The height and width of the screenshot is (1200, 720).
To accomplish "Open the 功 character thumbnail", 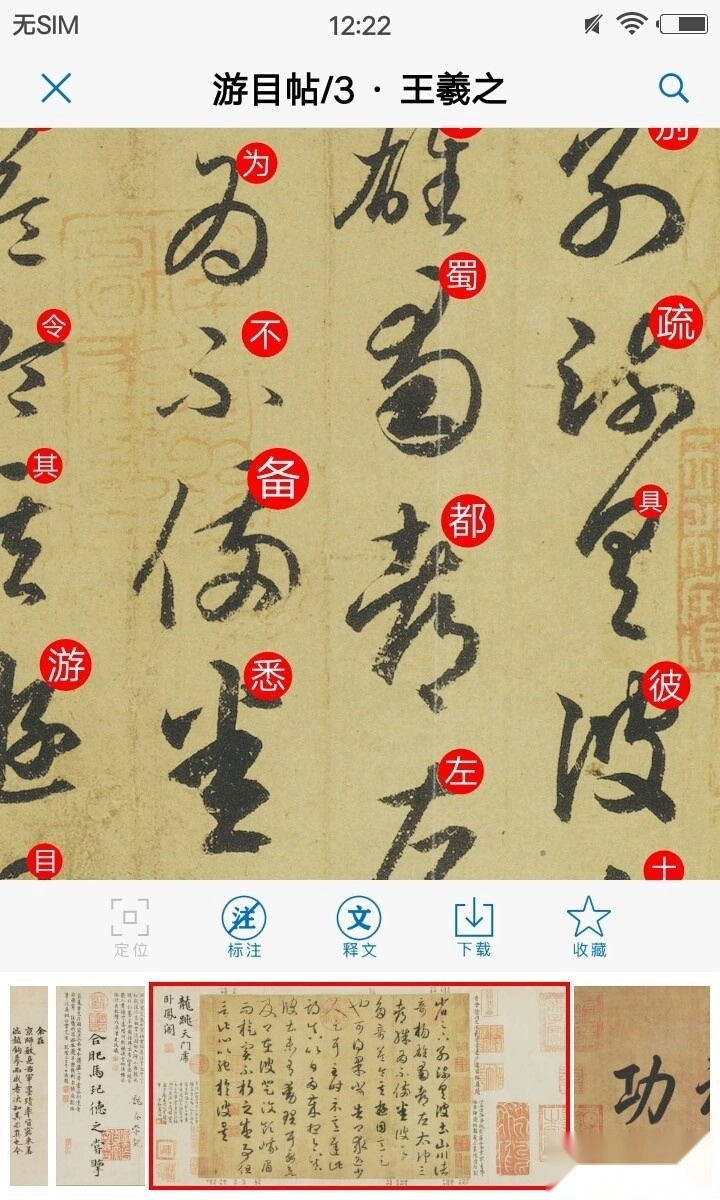I will pyautogui.click(x=645, y=1085).
